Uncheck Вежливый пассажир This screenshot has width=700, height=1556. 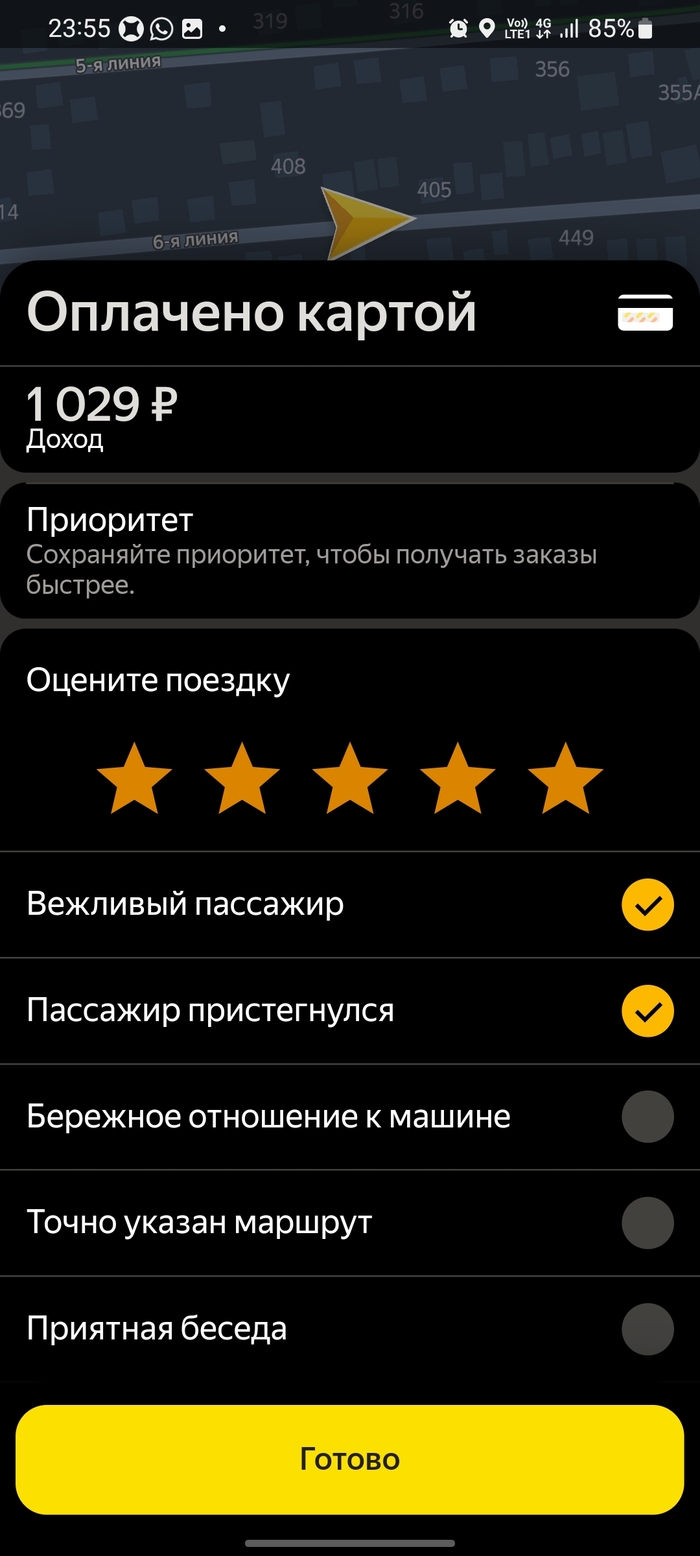[x=647, y=905]
